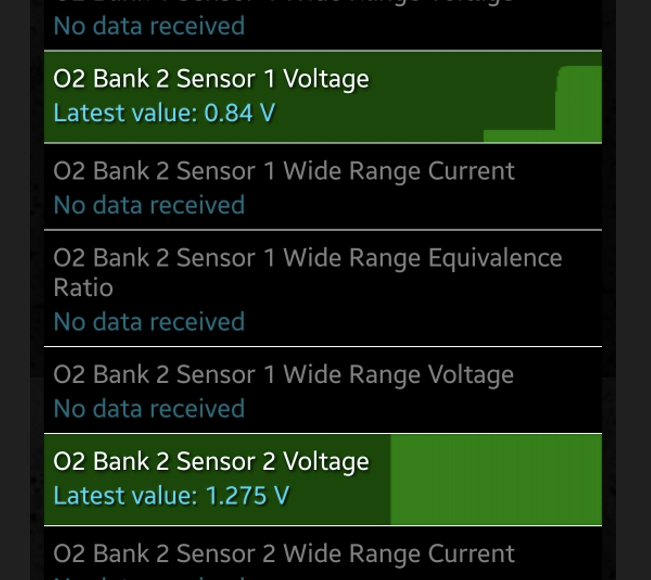Tap O2 Bank 2 Sensor 1 Wide Range Voltage
This screenshot has width=651, height=580.
pyautogui.click(x=322, y=390)
